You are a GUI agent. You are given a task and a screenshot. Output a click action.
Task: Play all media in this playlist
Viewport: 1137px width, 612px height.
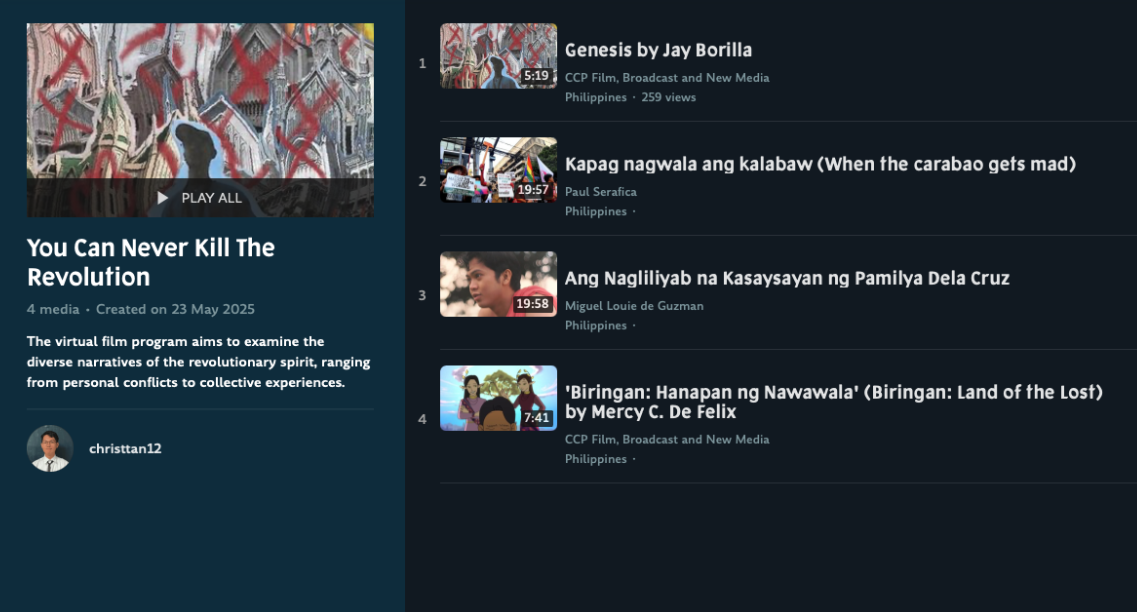(x=200, y=198)
